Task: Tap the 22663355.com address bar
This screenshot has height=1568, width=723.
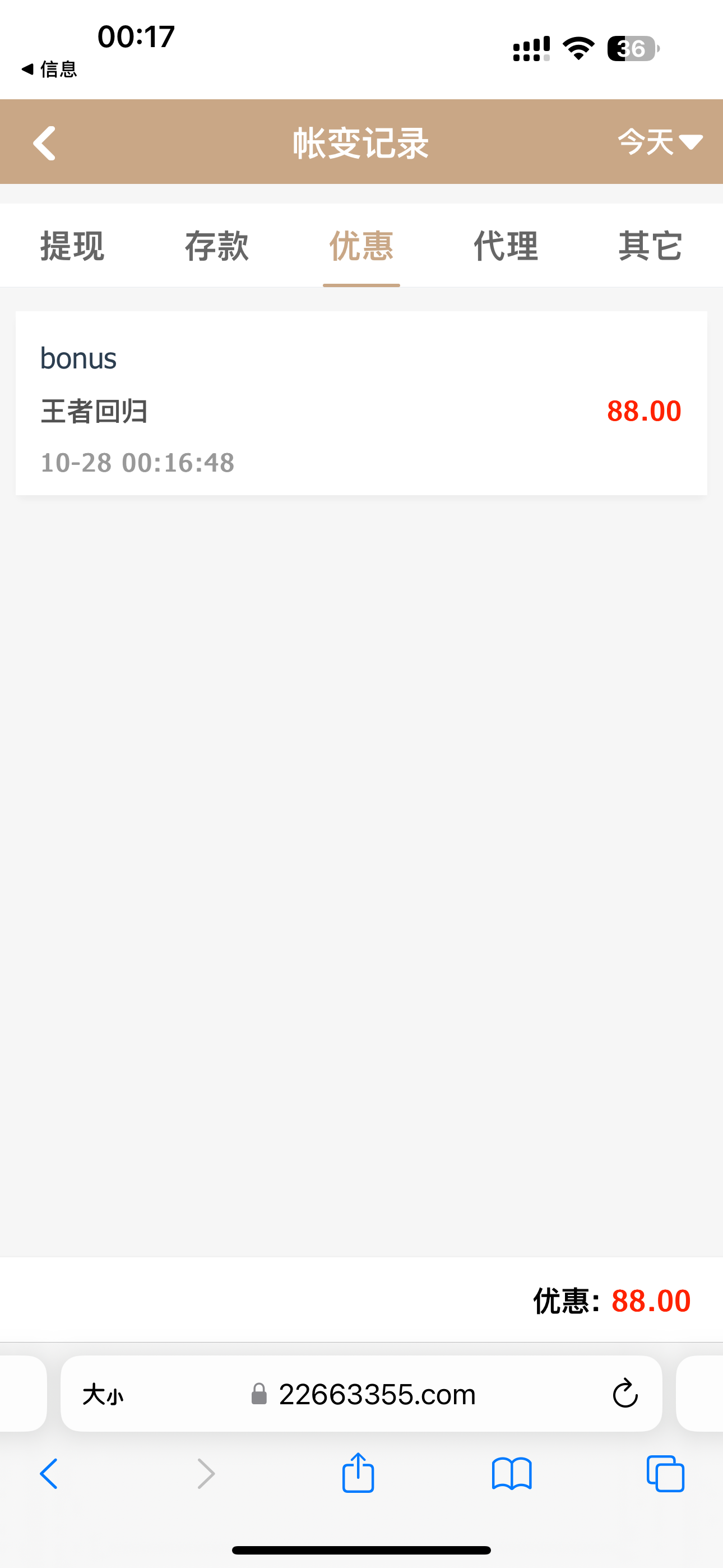Action: point(377,1394)
